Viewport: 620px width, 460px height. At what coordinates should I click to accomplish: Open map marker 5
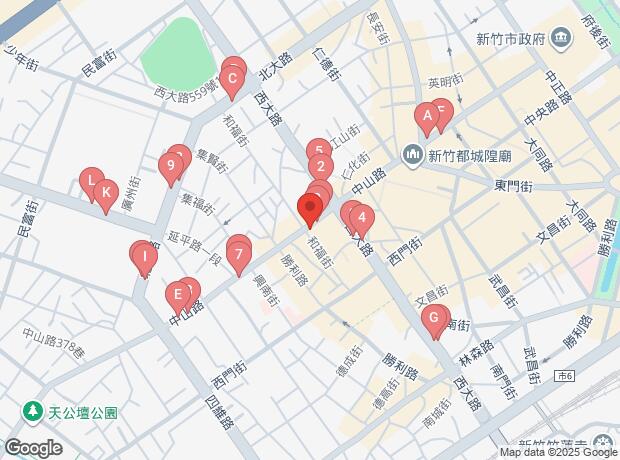tap(317, 150)
